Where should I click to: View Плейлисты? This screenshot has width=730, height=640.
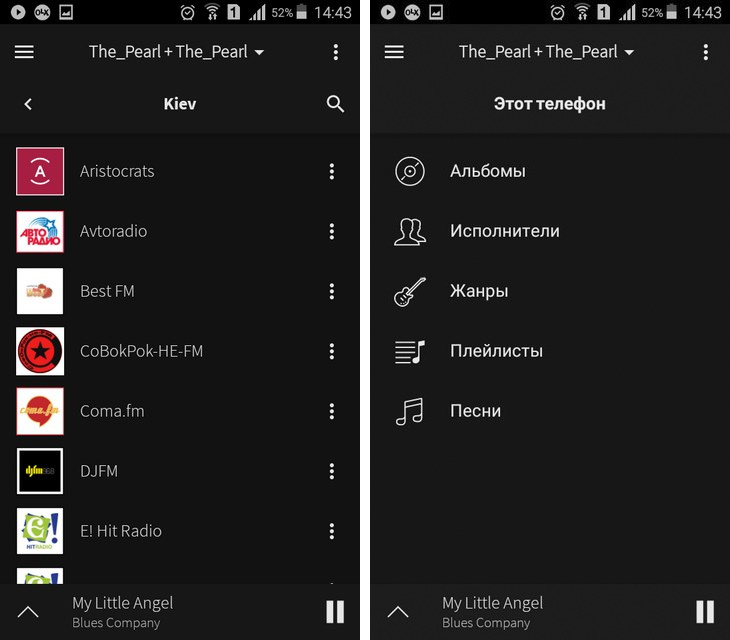496,351
